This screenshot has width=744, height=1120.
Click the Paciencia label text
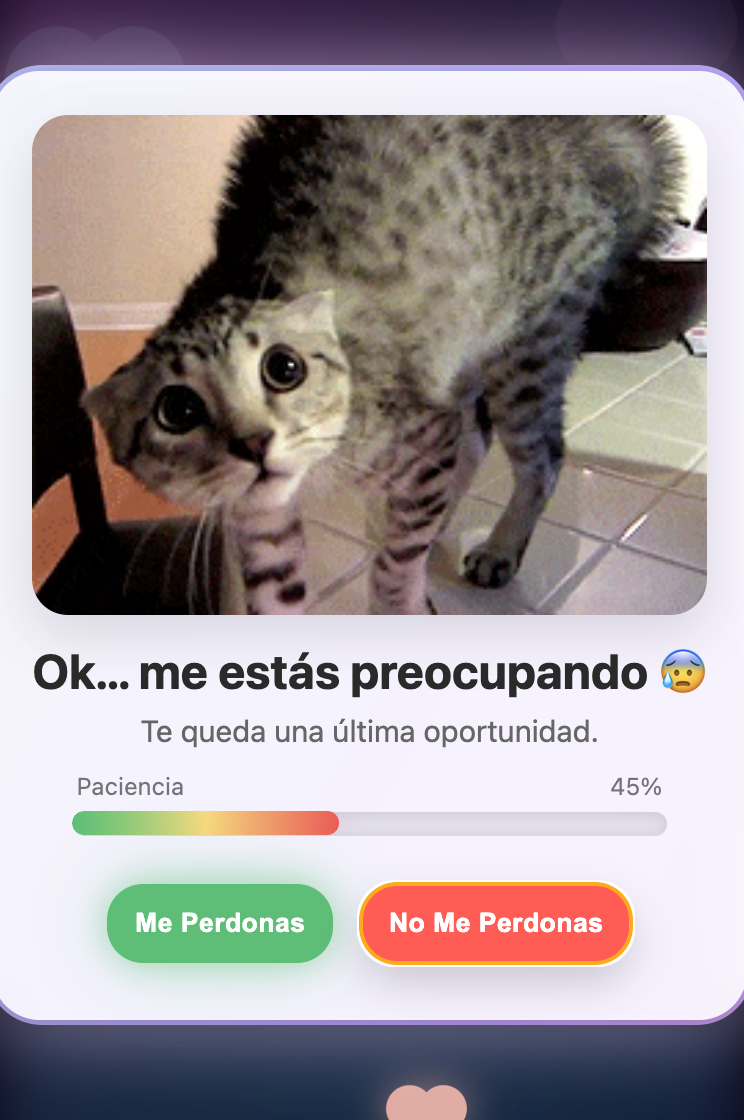tap(130, 787)
